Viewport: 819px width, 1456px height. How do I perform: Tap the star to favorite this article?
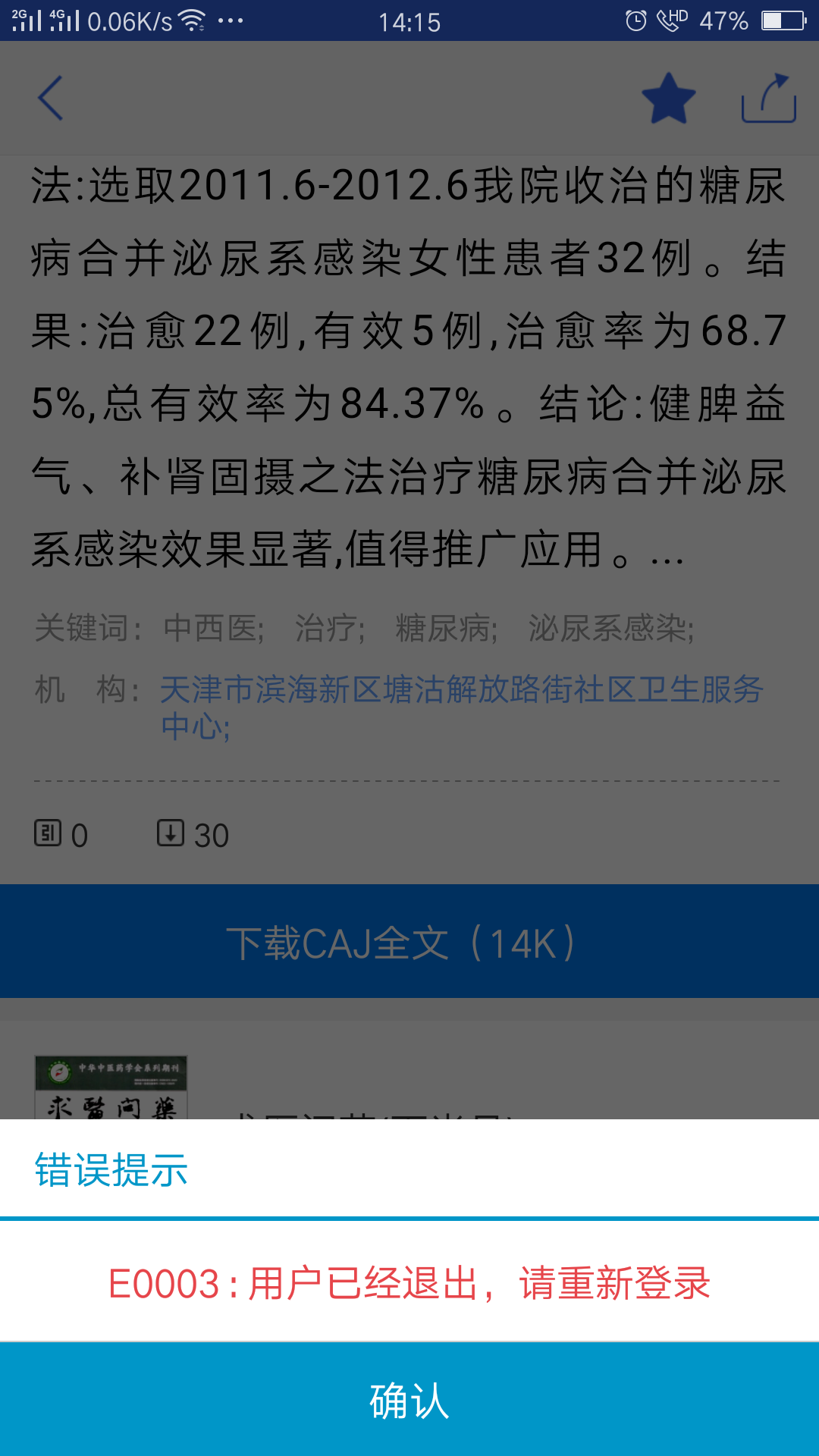click(x=666, y=96)
